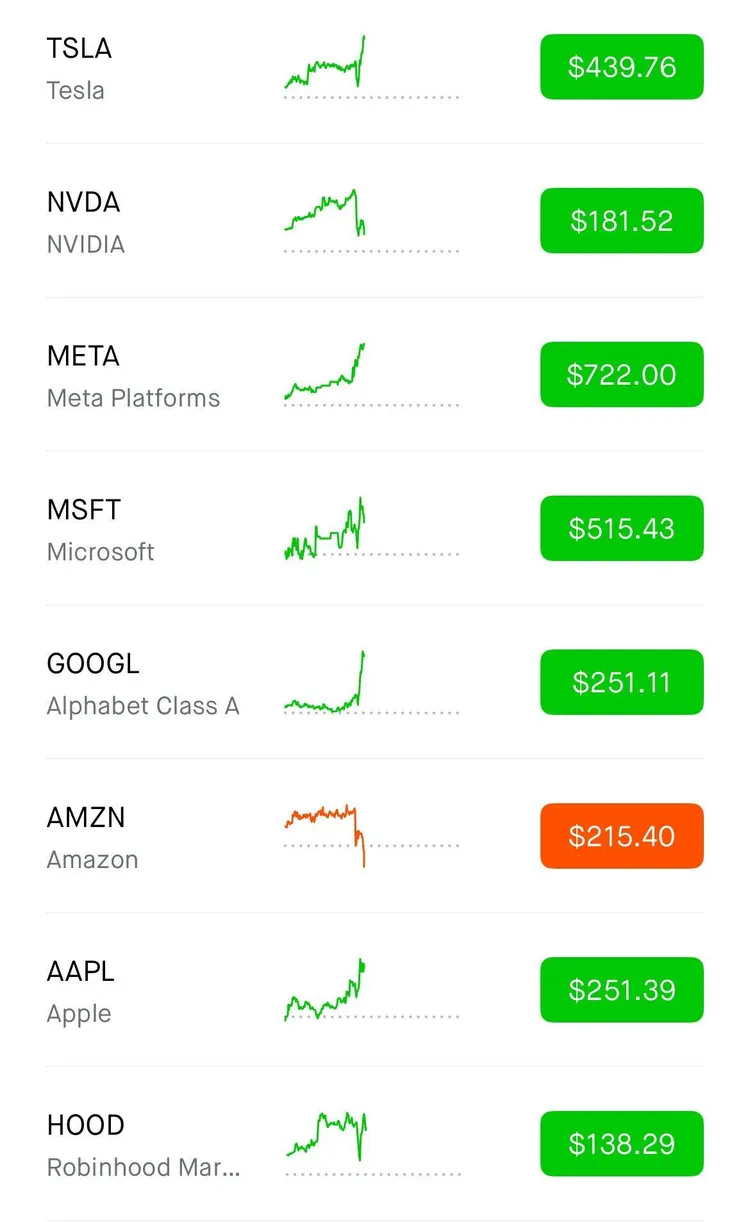750x1222 pixels.
Task: Click the $181.52 price button for NVDA
Action: coord(621,221)
